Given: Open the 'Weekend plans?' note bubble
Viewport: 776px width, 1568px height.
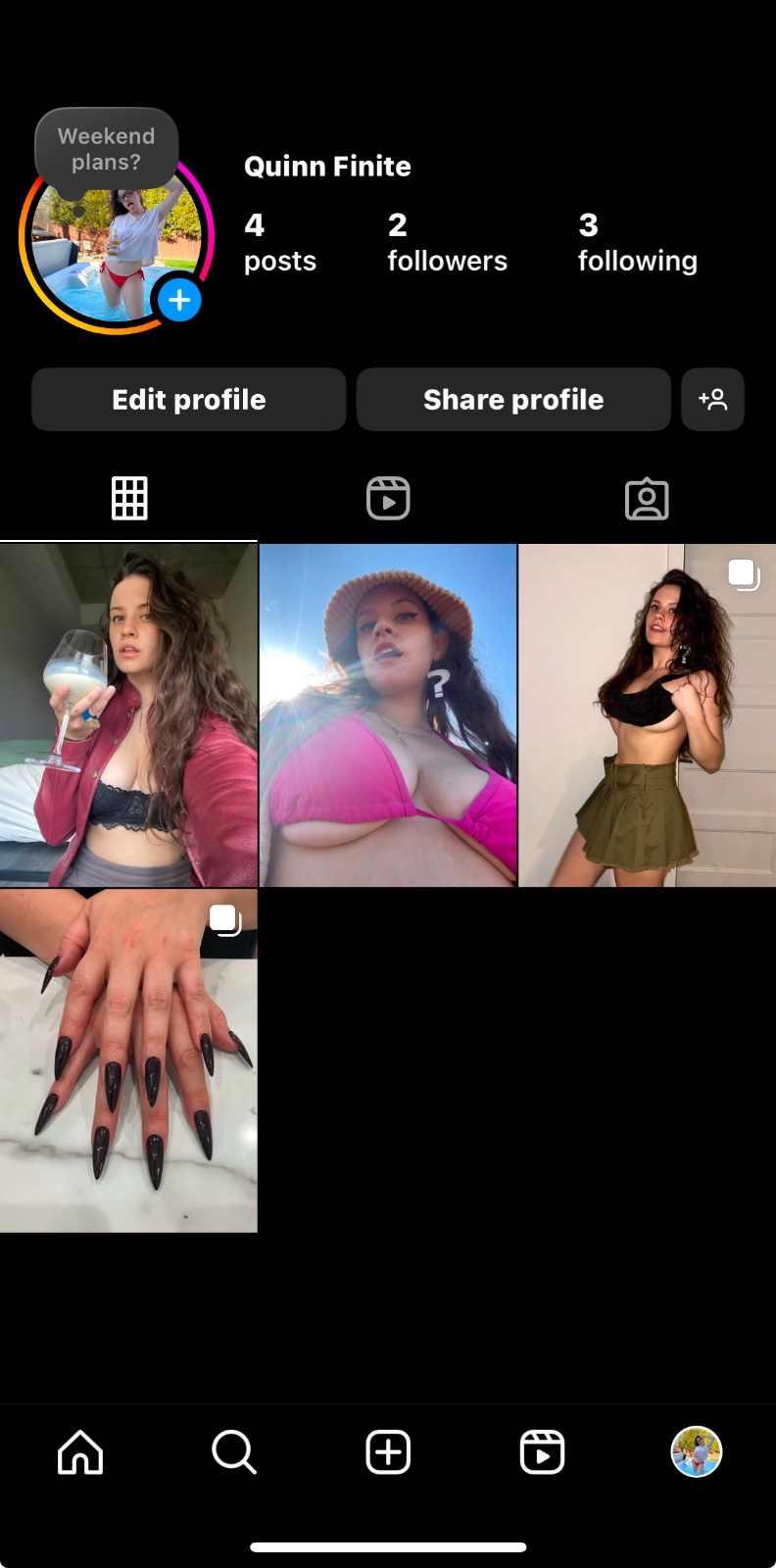Looking at the screenshot, I should coord(107,149).
